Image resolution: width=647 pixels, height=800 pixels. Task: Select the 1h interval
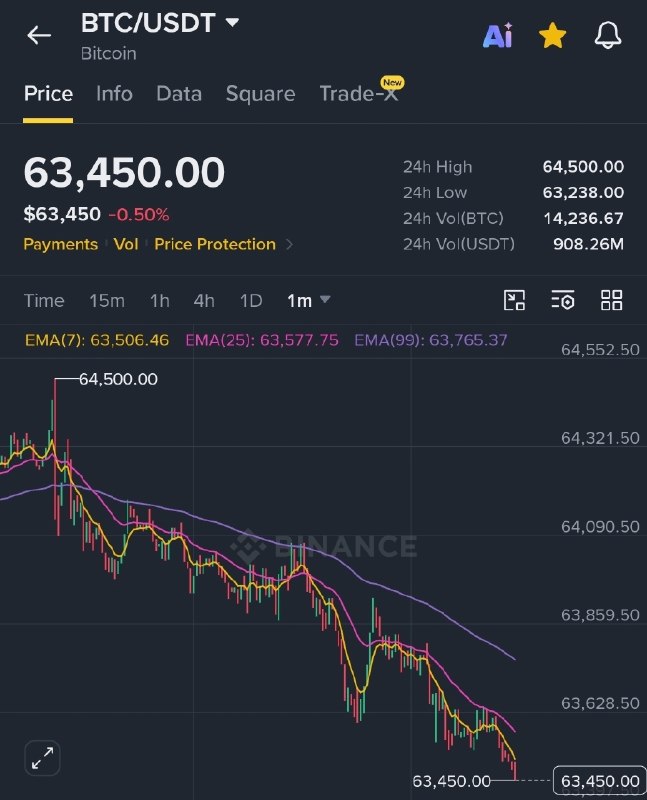(x=160, y=301)
